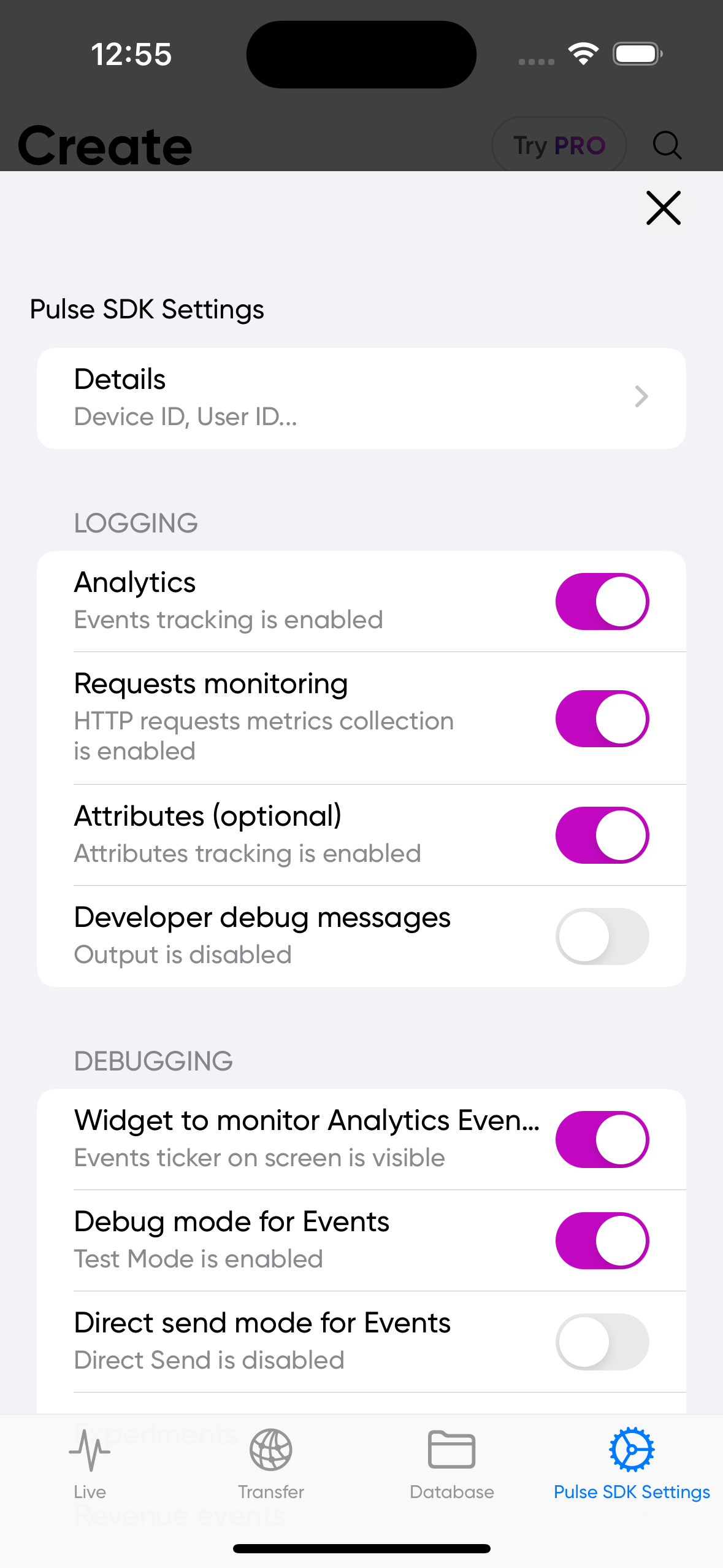Enable Direct send mode for Events
The height and width of the screenshot is (1568, 723).
coord(602,1342)
